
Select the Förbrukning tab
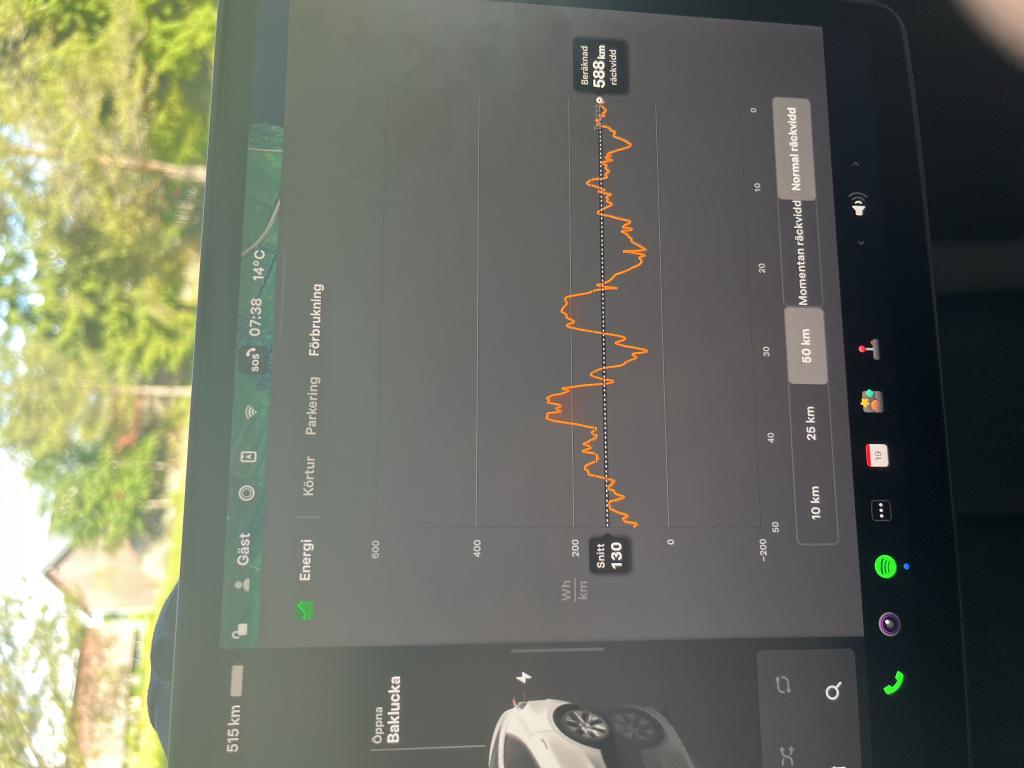[315, 320]
